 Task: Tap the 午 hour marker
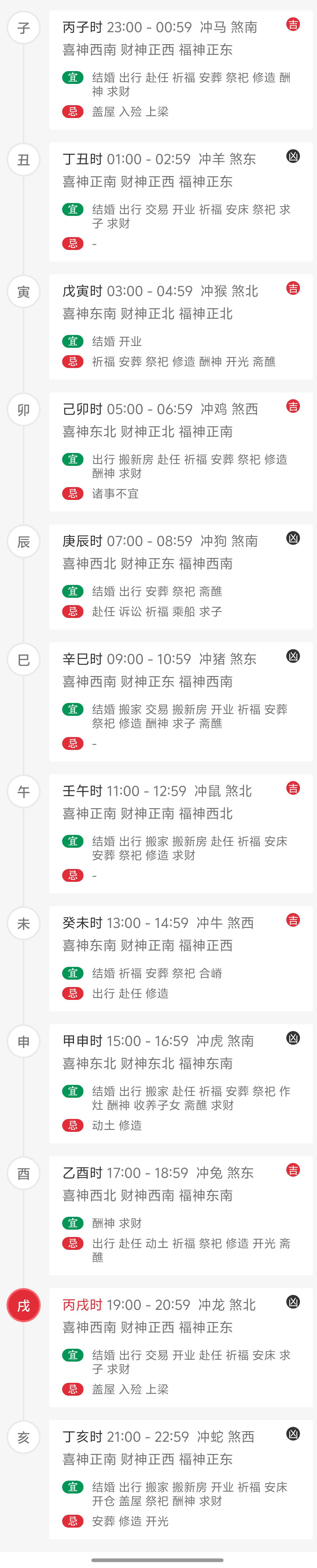[24, 792]
